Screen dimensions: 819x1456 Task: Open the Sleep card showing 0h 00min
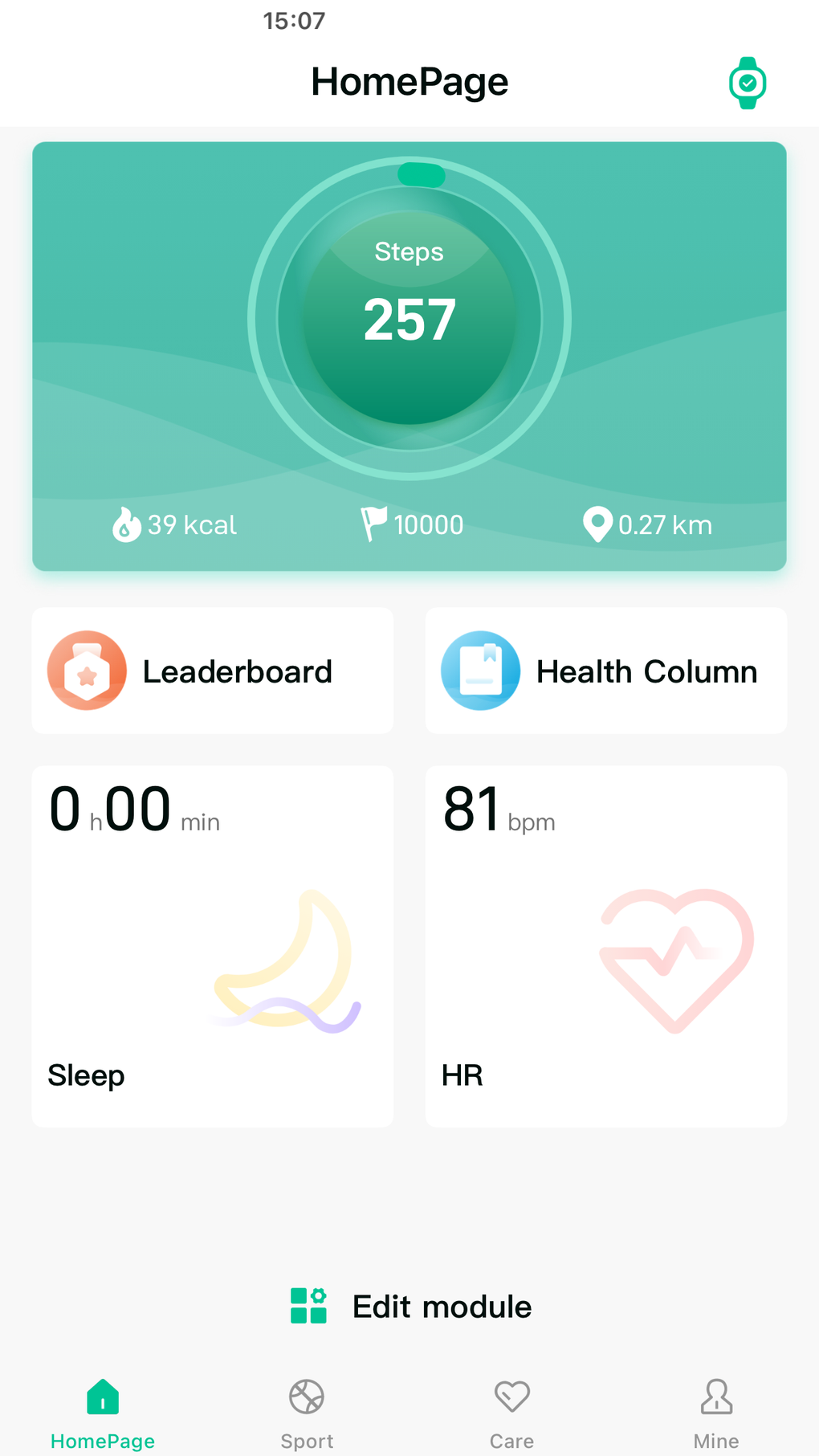pos(212,946)
